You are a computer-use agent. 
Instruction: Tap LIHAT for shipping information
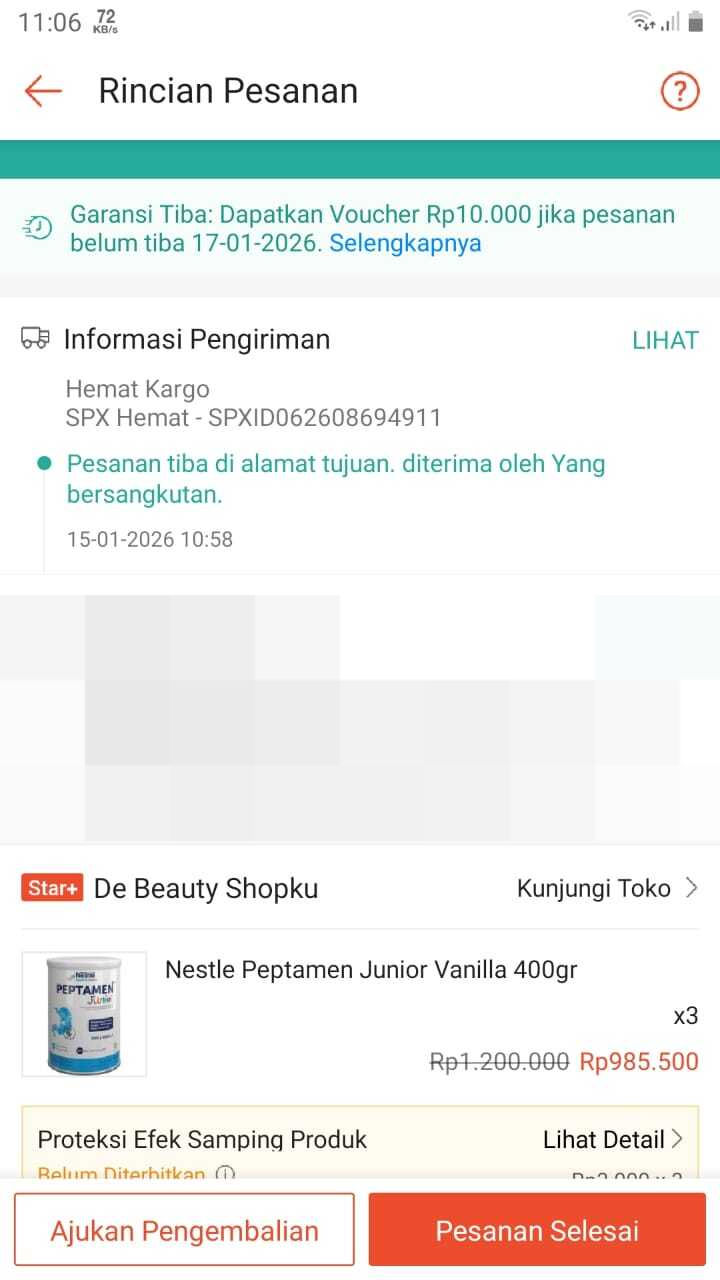pyautogui.click(x=664, y=340)
